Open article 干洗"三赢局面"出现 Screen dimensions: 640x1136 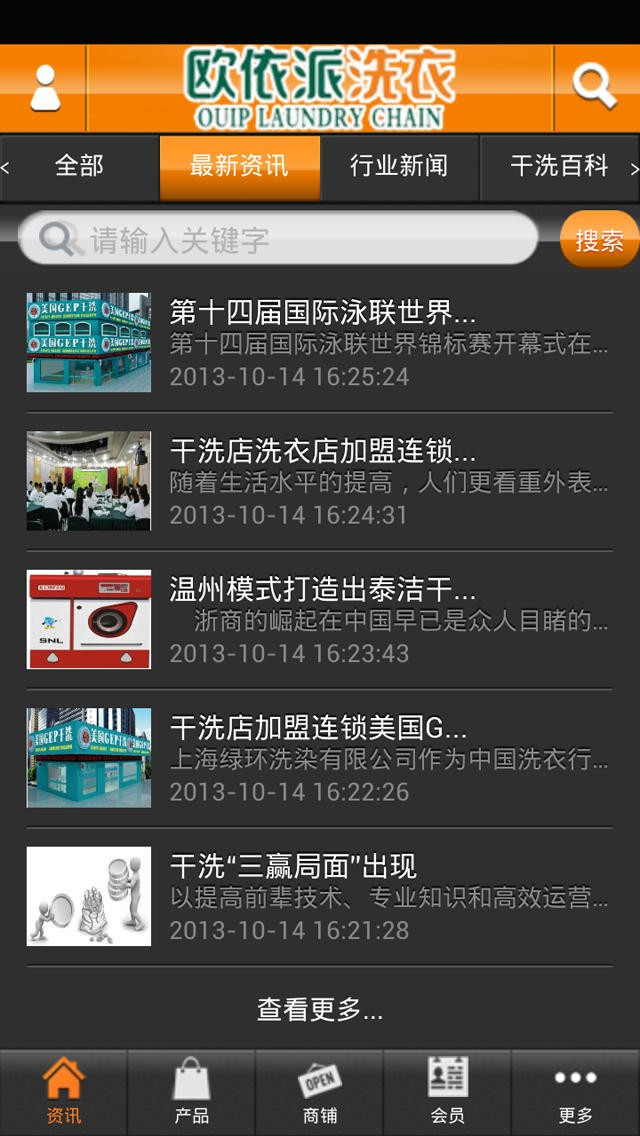tap(320, 897)
